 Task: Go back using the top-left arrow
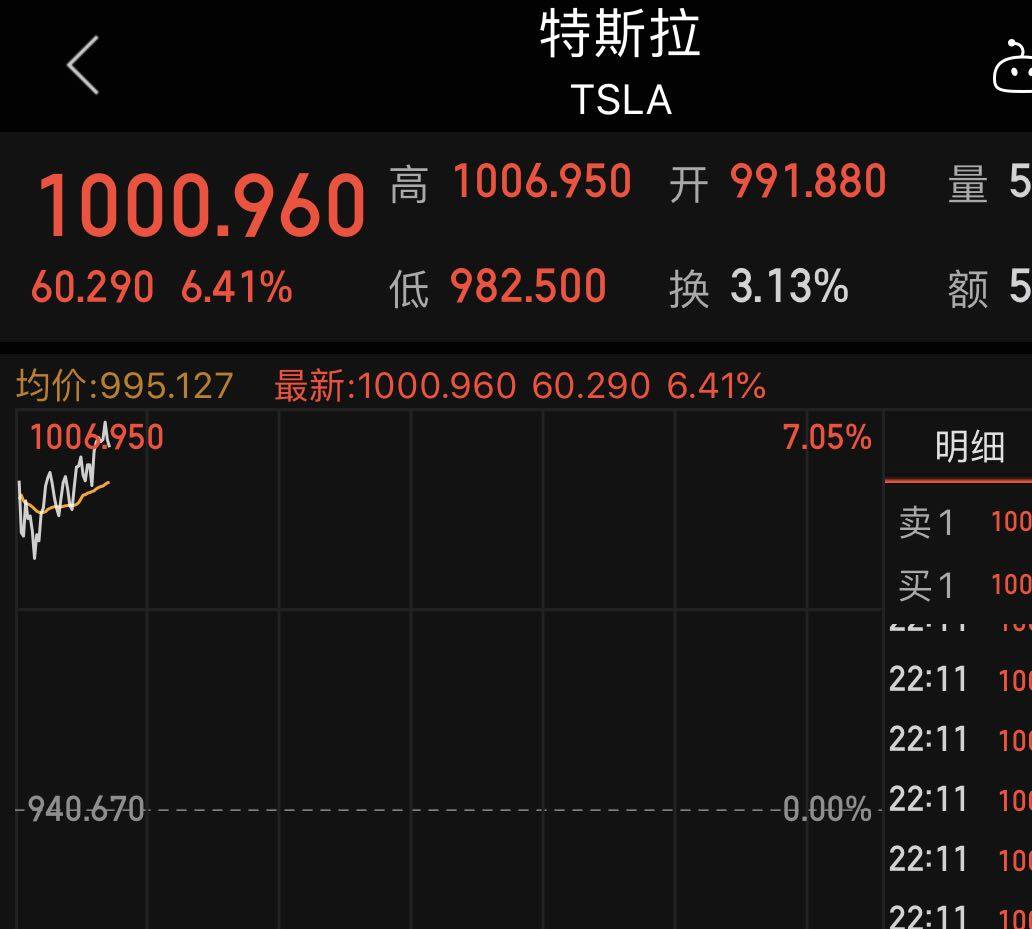pyautogui.click(x=83, y=66)
